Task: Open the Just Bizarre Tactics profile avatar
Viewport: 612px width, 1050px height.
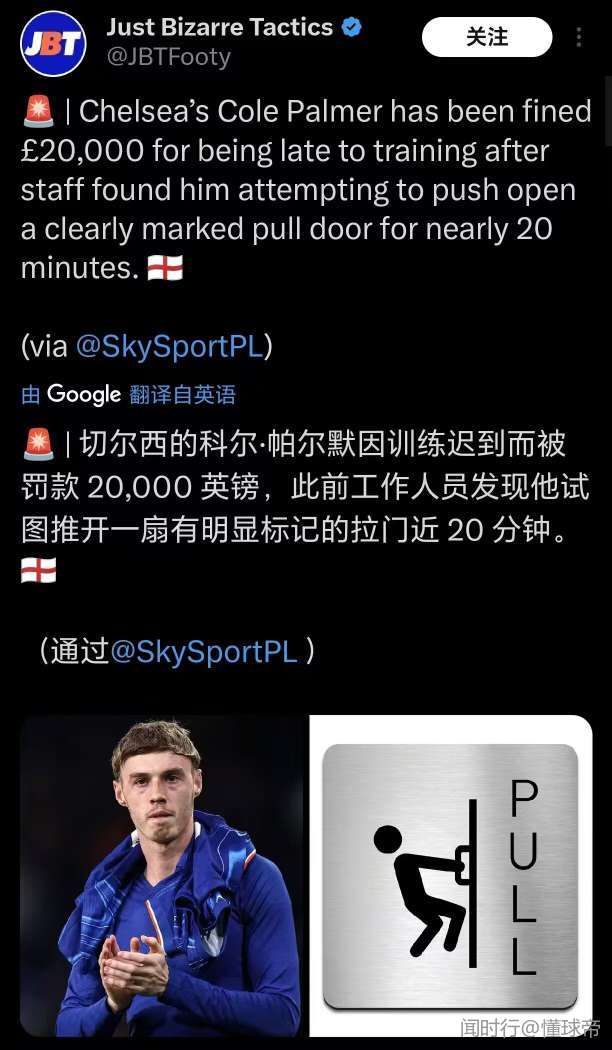Action: tap(52, 43)
